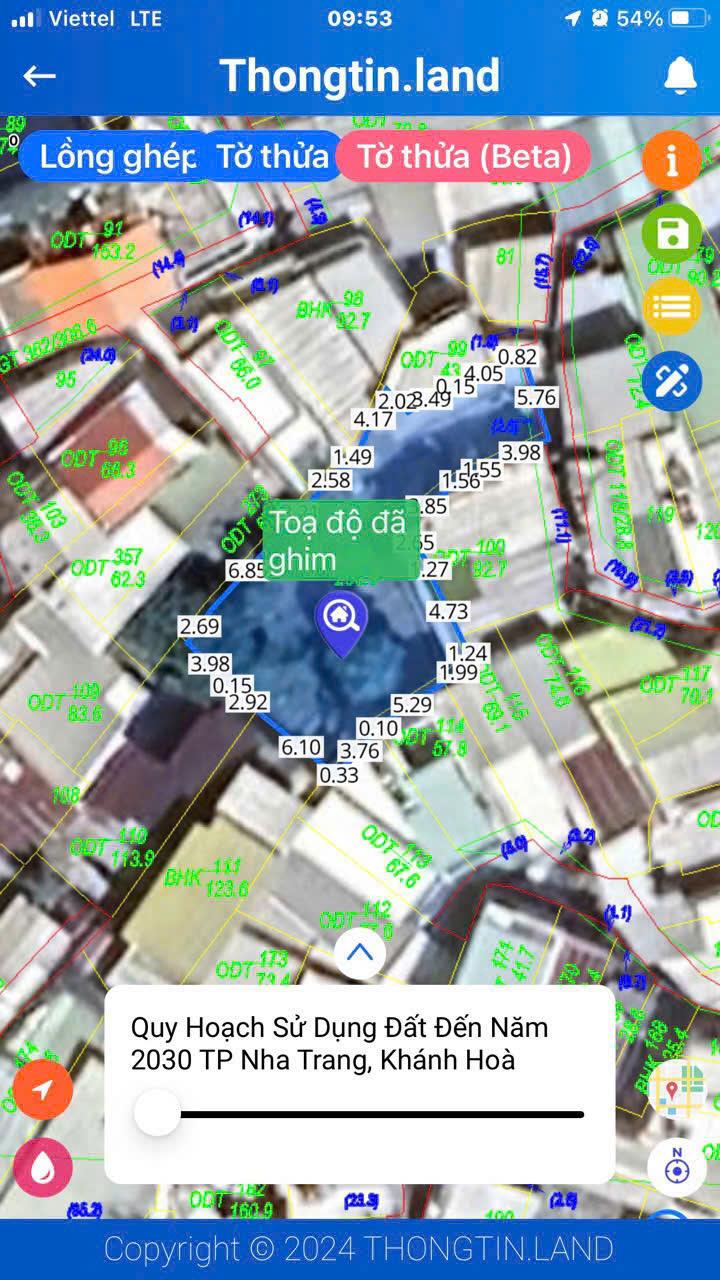Go back with the arrow icon
The image size is (720, 1280).
[x=40, y=76]
